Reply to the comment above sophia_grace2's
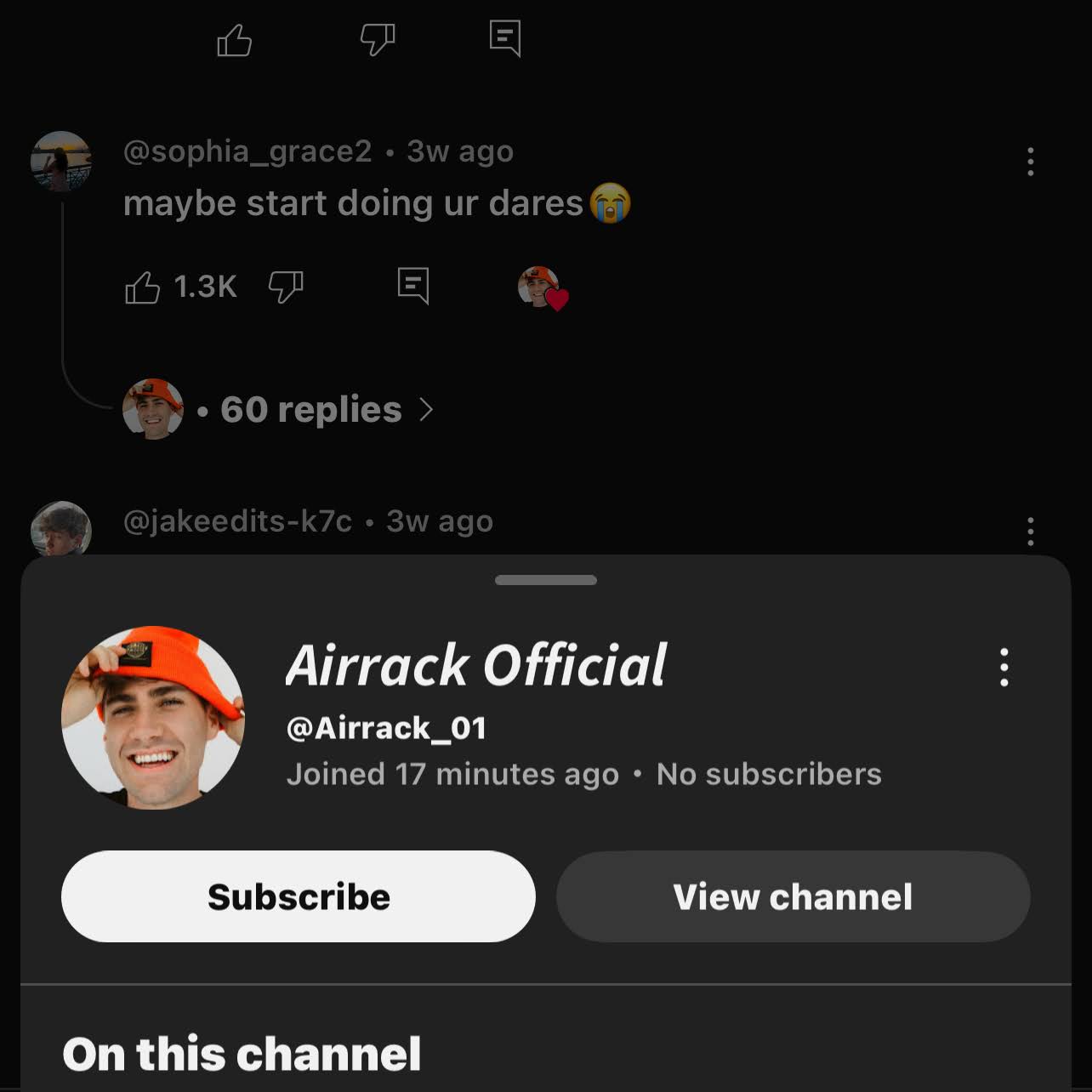 tap(505, 38)
